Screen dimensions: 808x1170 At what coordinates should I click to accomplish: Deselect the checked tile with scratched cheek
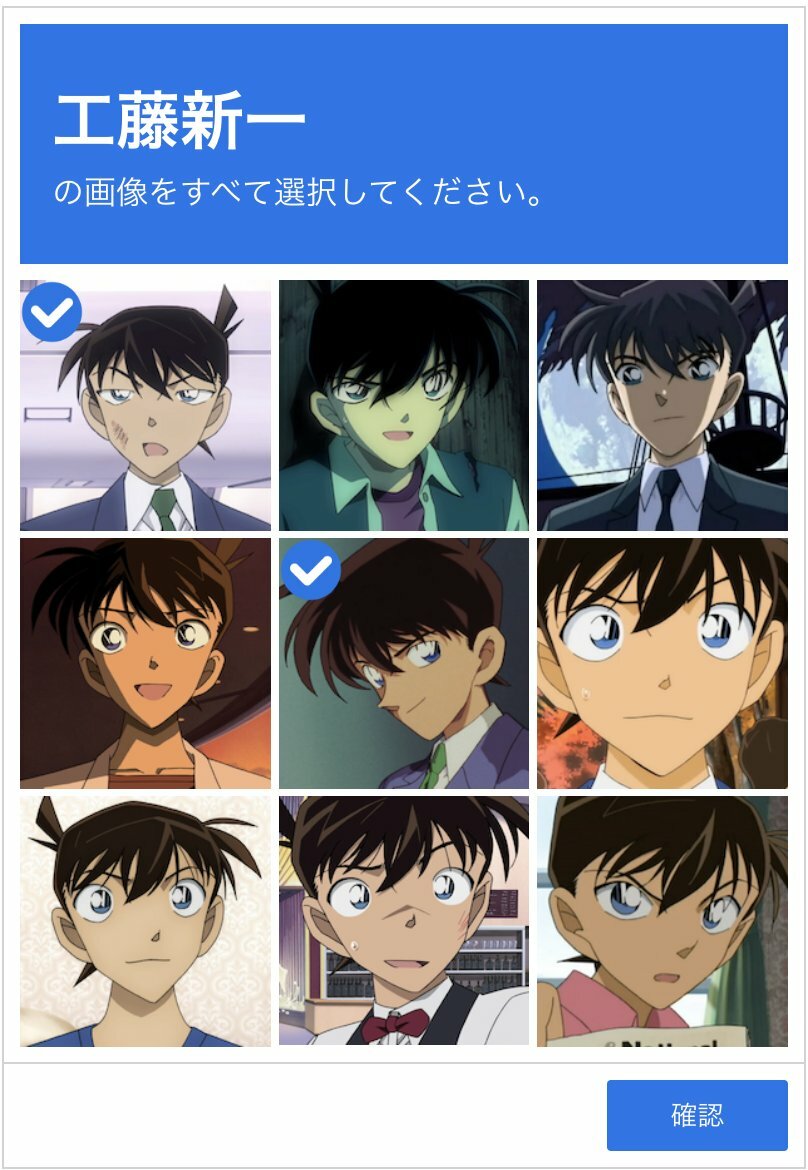145,405
